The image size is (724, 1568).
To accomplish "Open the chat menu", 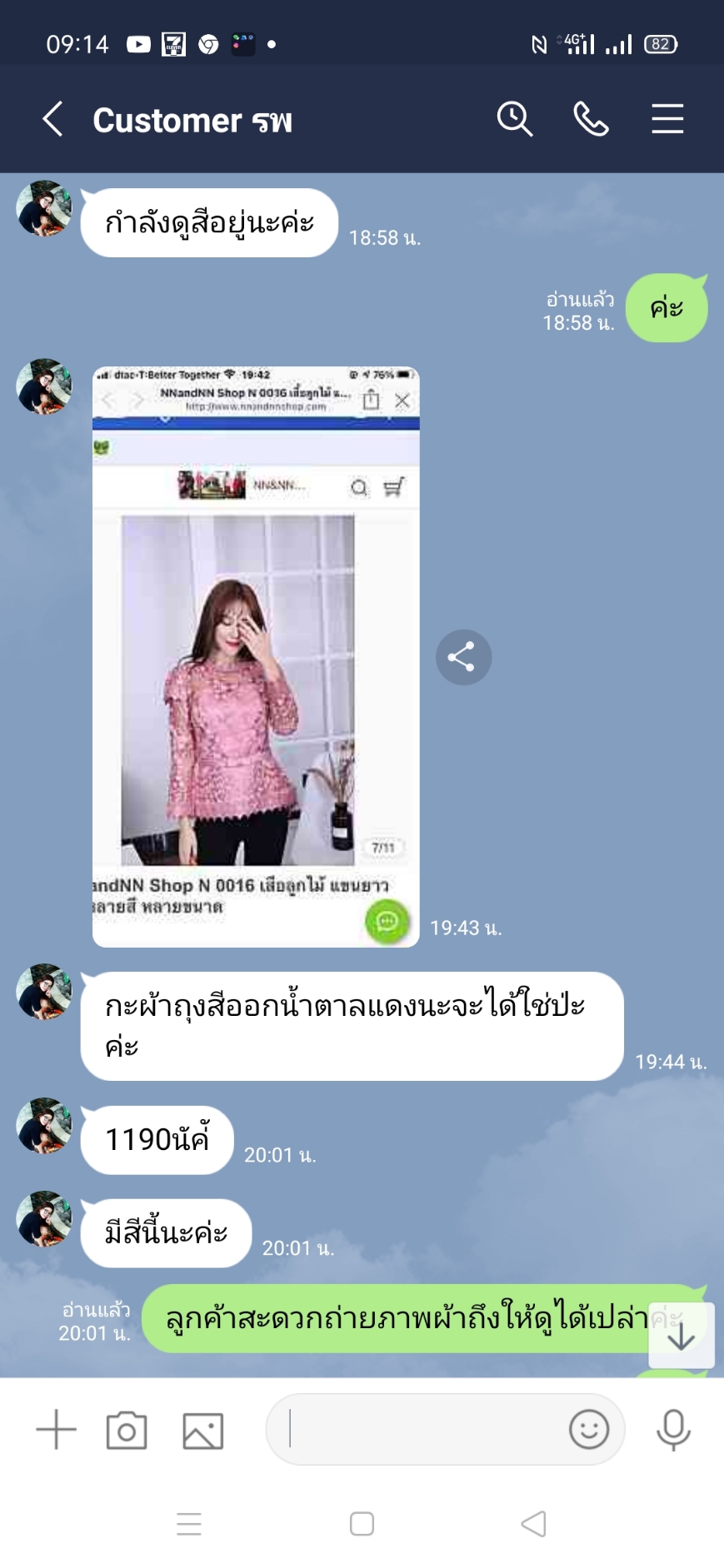I will coord(667,119).
